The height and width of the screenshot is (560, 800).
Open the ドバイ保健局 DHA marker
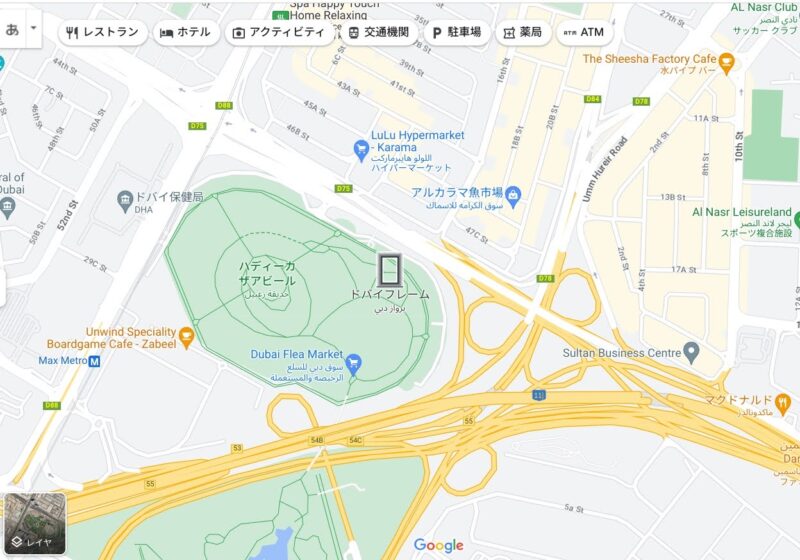point(125,199)
